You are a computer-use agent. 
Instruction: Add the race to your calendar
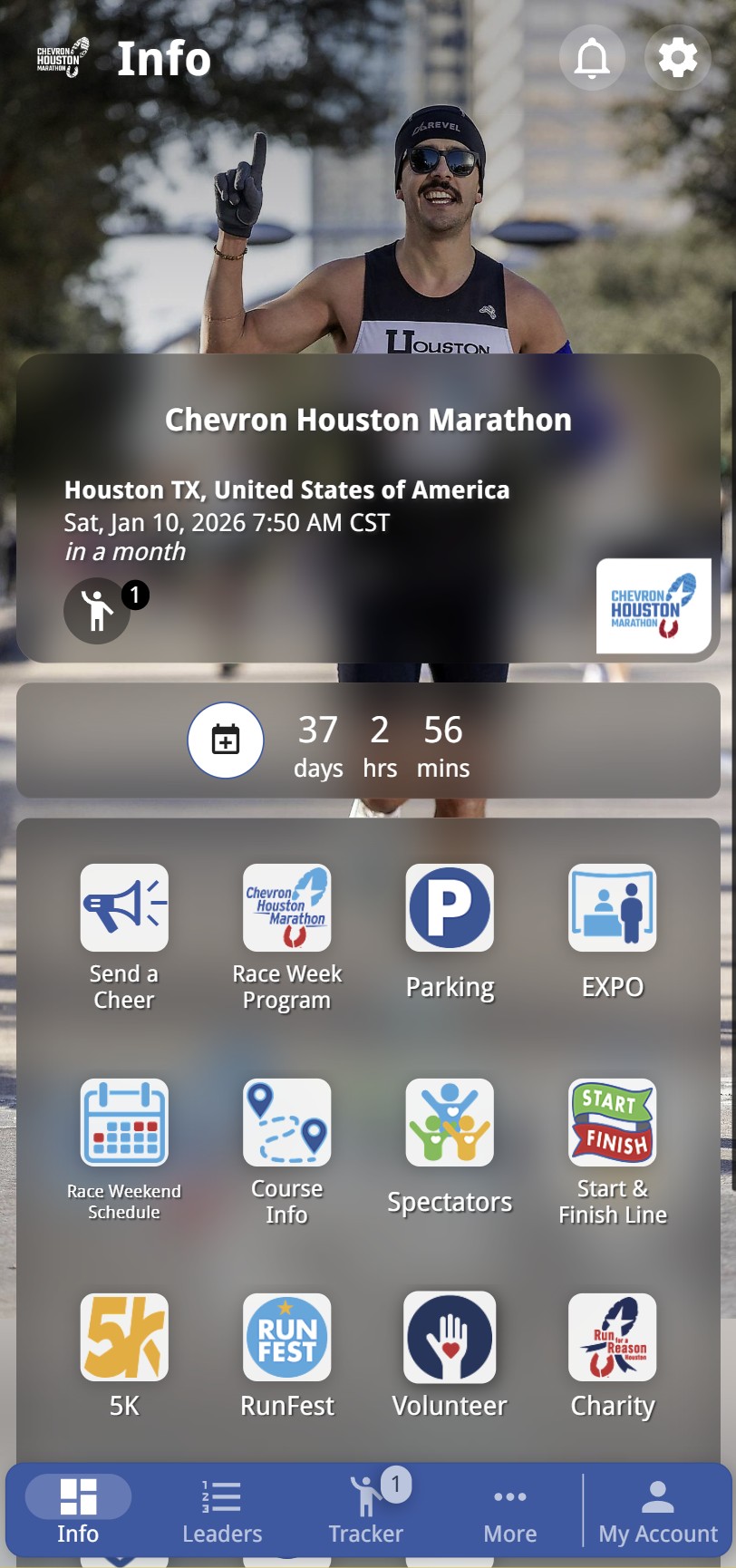[226, 740]
